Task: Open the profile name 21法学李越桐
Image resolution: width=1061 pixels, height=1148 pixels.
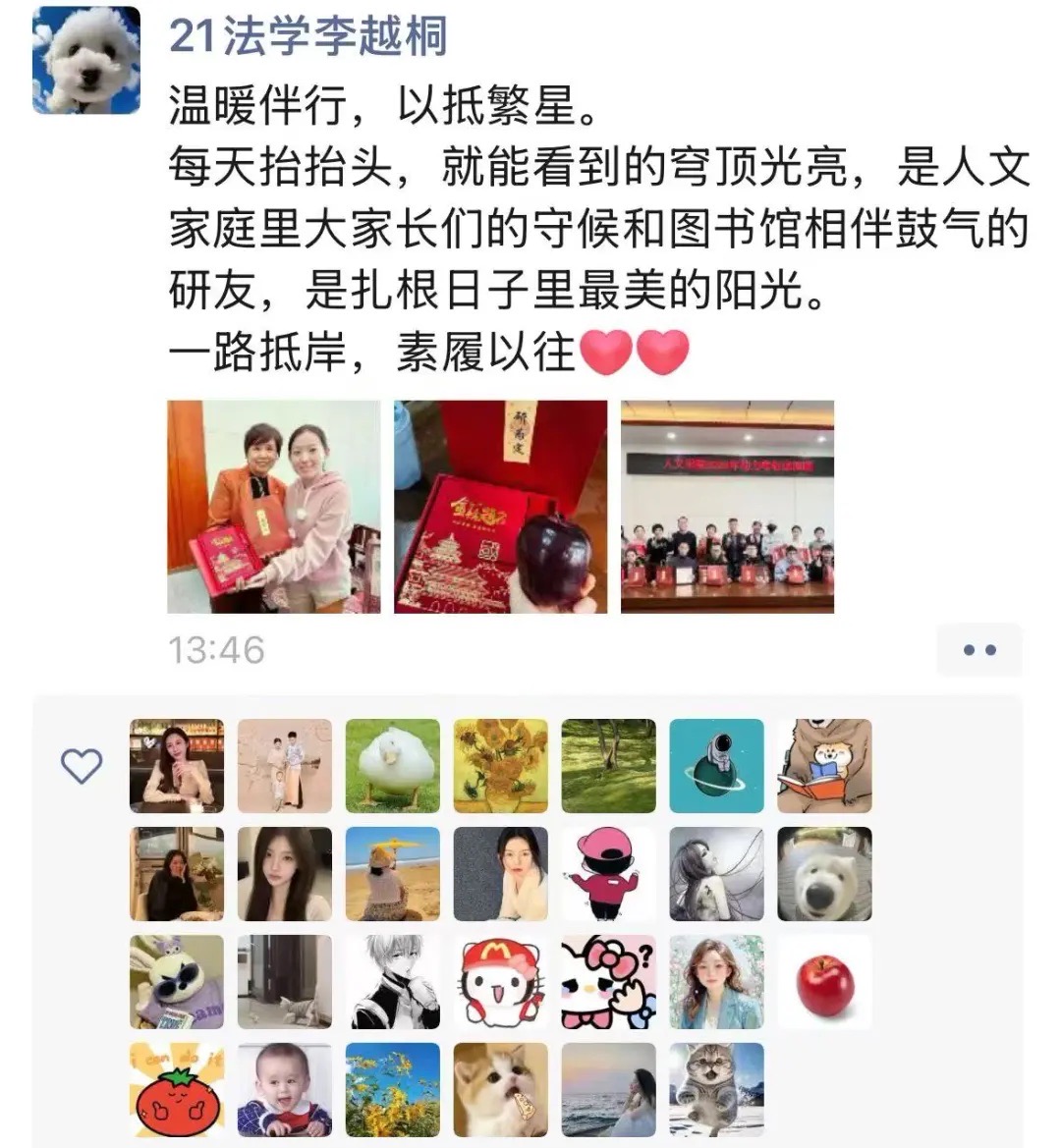Action: 307,35
